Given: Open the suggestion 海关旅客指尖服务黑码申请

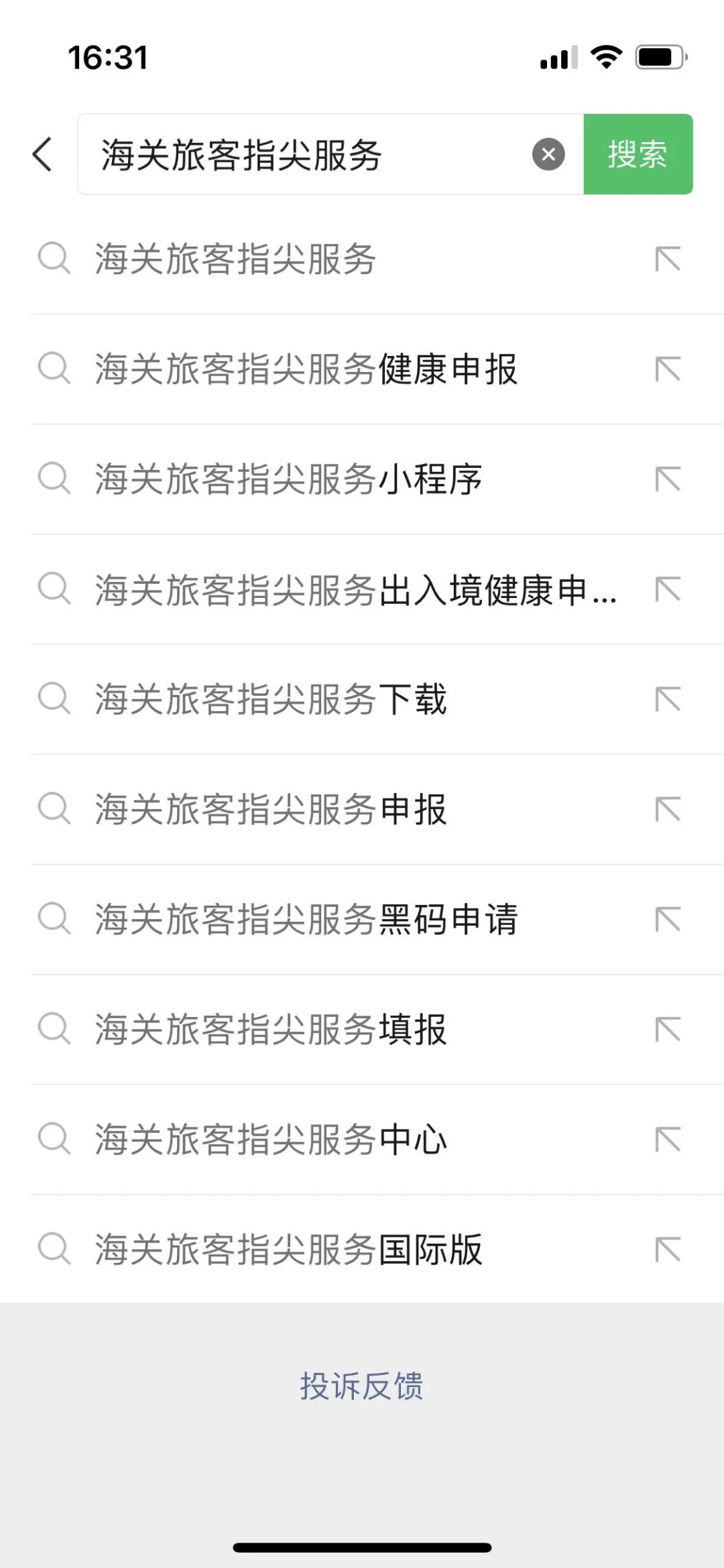Looking at the screenshot, I should 362,920.
